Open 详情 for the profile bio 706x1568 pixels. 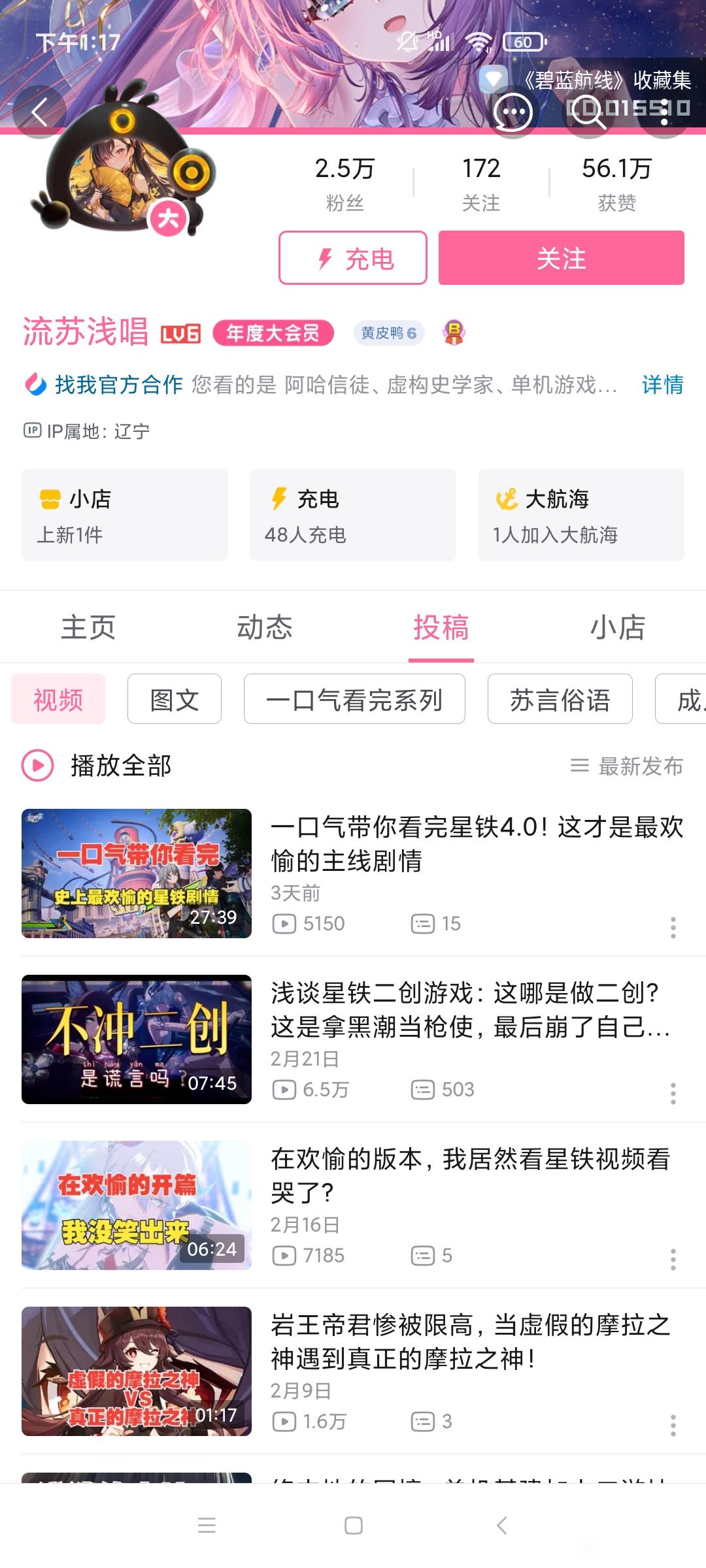tap(662, 385)
